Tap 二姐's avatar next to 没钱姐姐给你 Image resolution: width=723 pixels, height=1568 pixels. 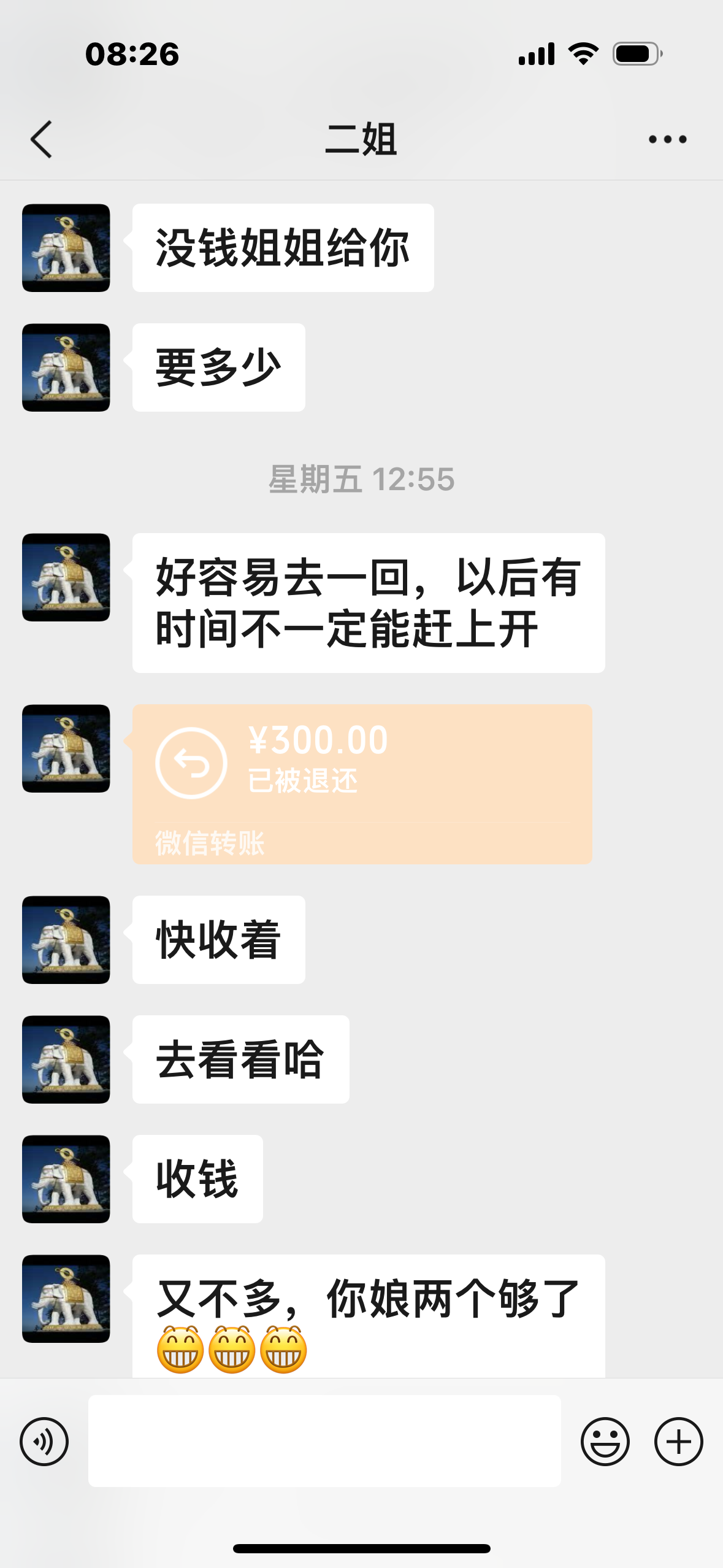pyautogui.click(x=66, y=248)
